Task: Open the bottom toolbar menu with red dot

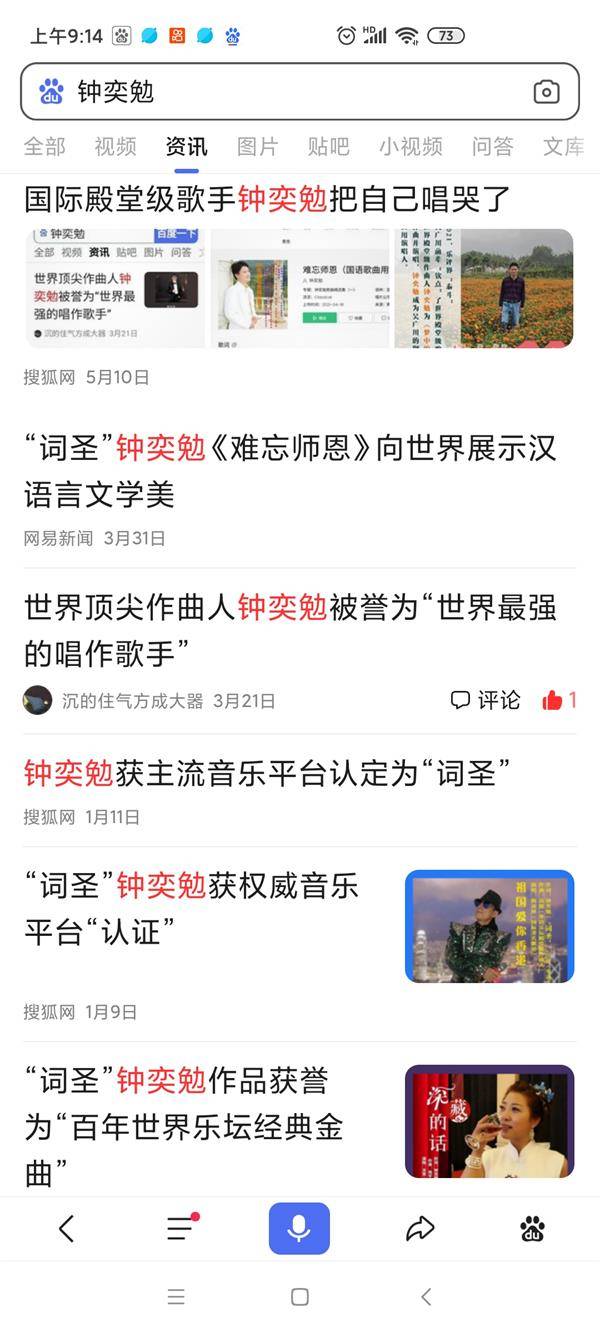Action: coord(181,1228)
